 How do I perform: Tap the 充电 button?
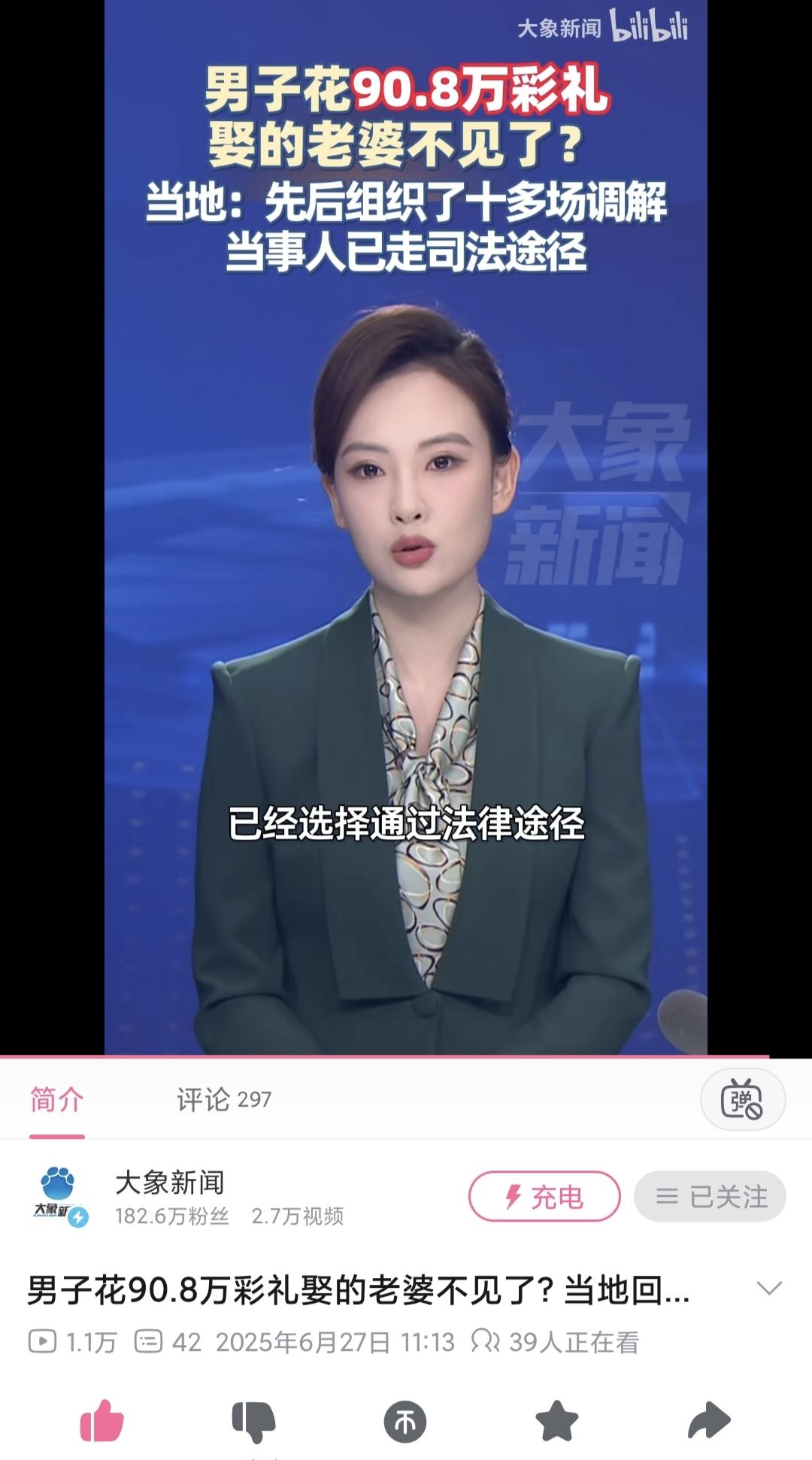[544, 1196]
